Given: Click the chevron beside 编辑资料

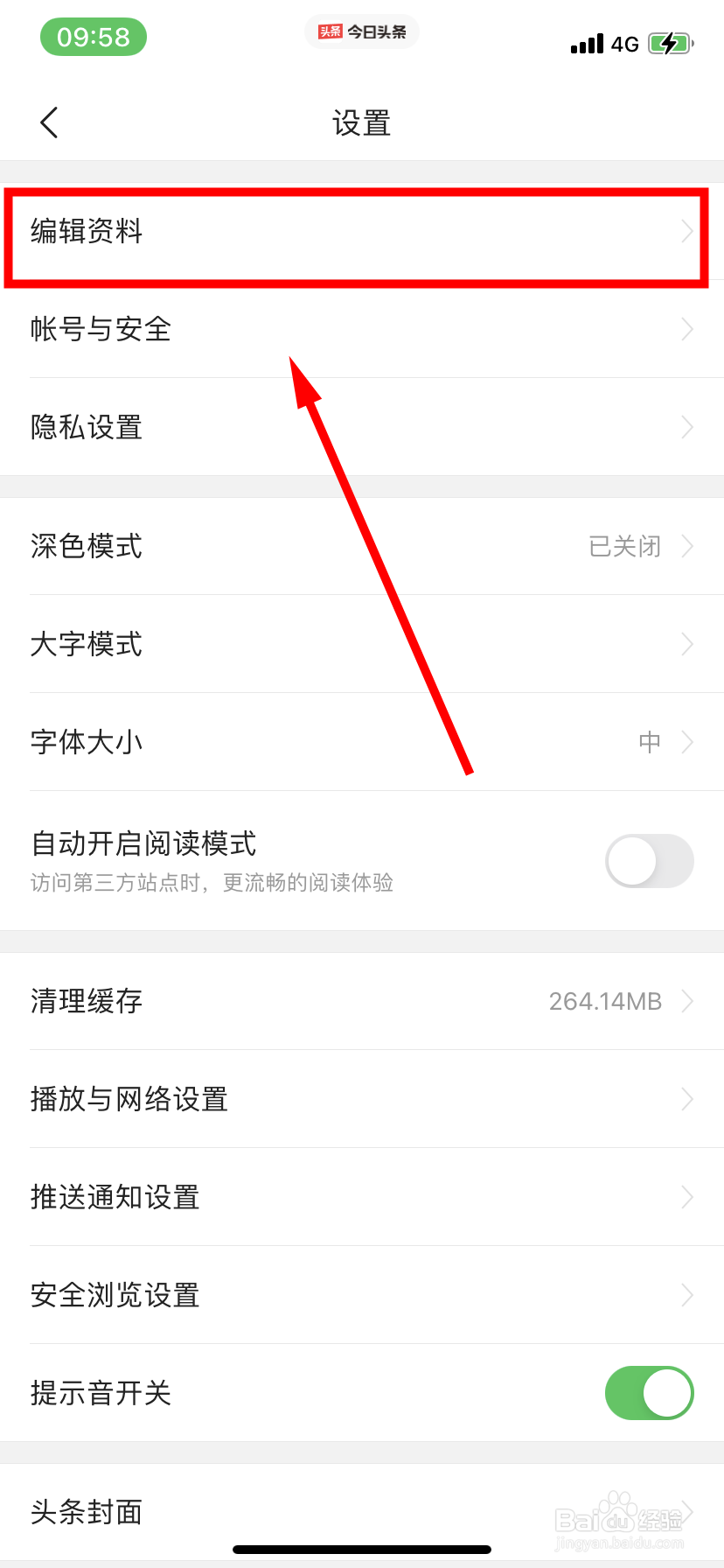Looking at the screenshot, I should point(687,231).
